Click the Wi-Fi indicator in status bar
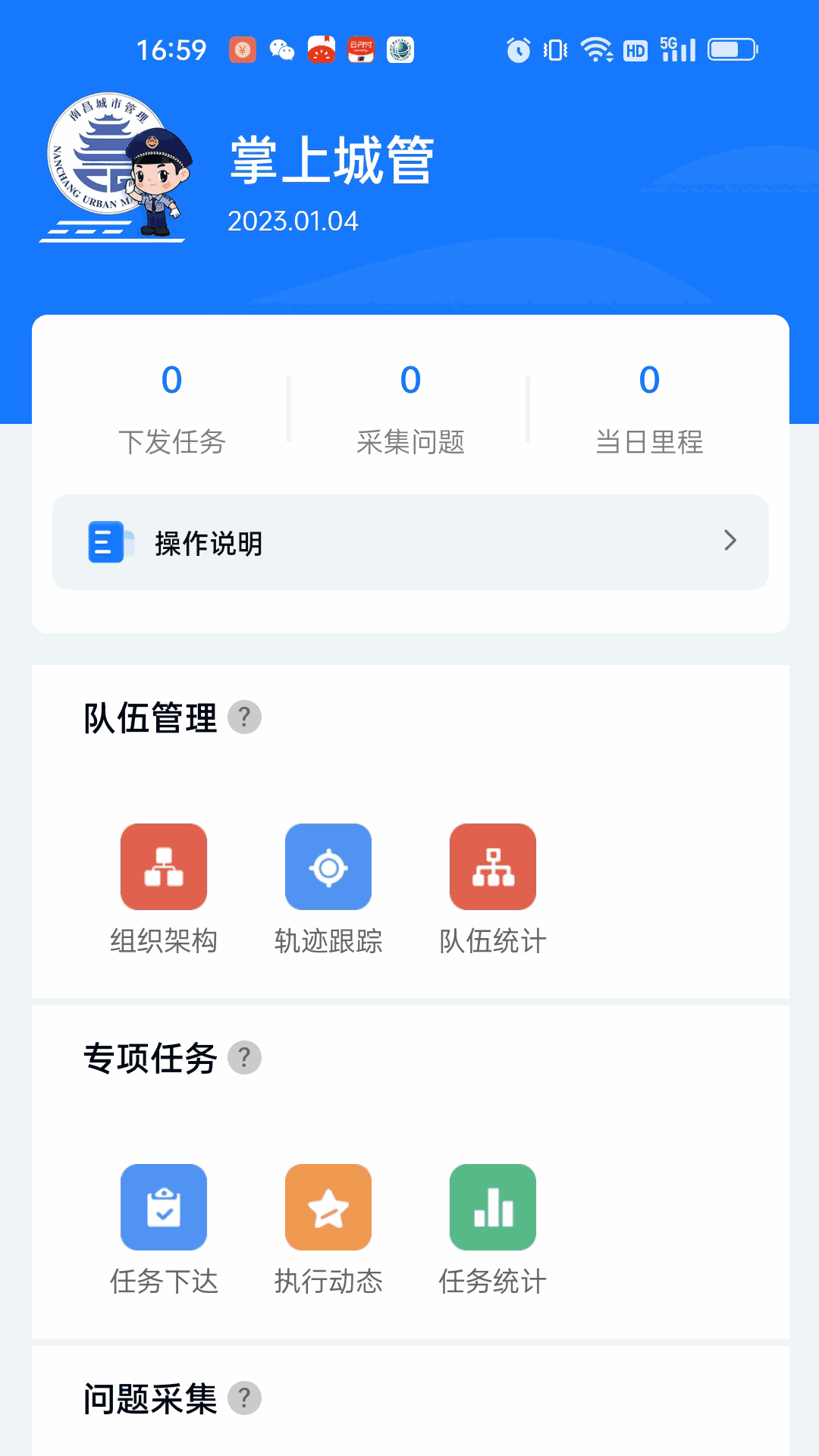 coord(598,49)
